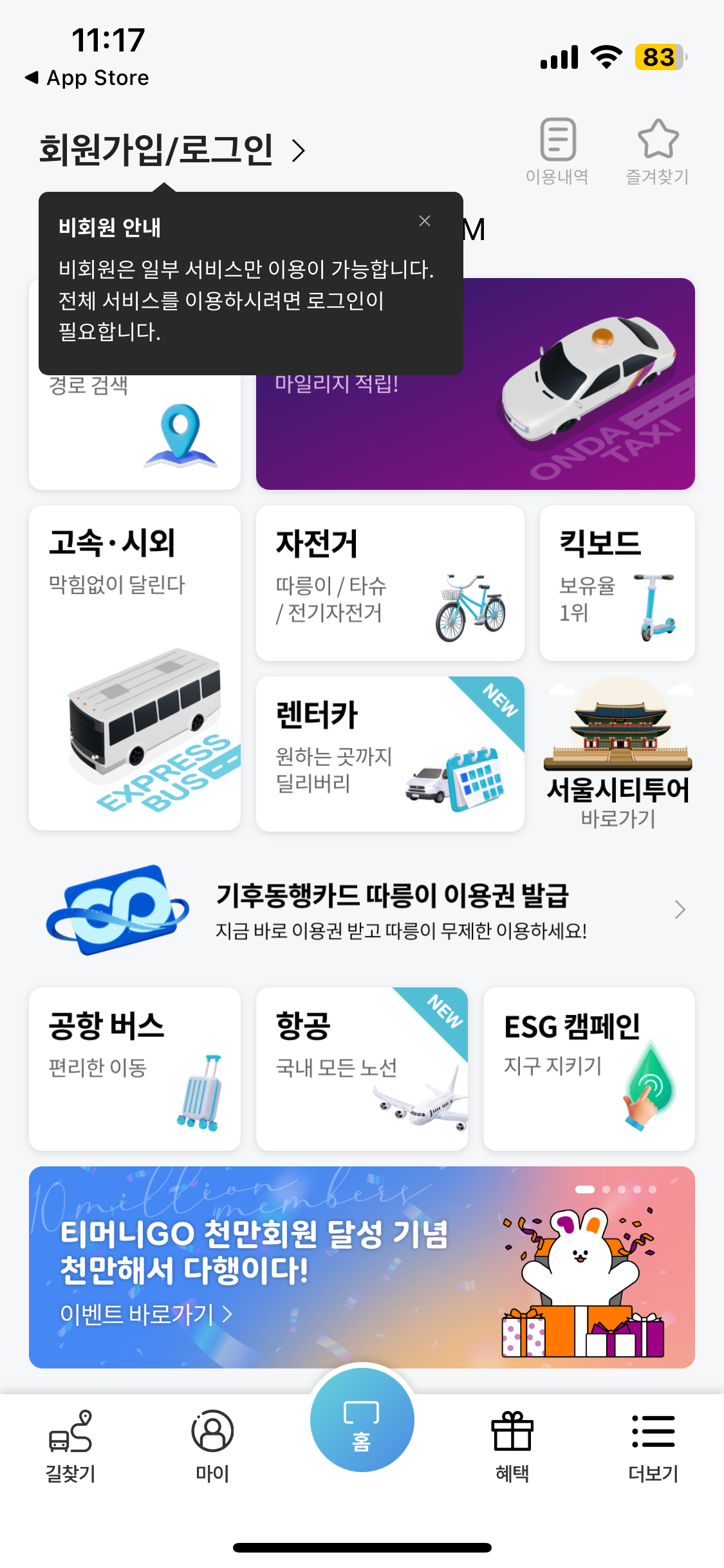Screen dimensions: 724x1568
Task: Open the 이용내역 usage history icon
Action: tap(557, 140)
